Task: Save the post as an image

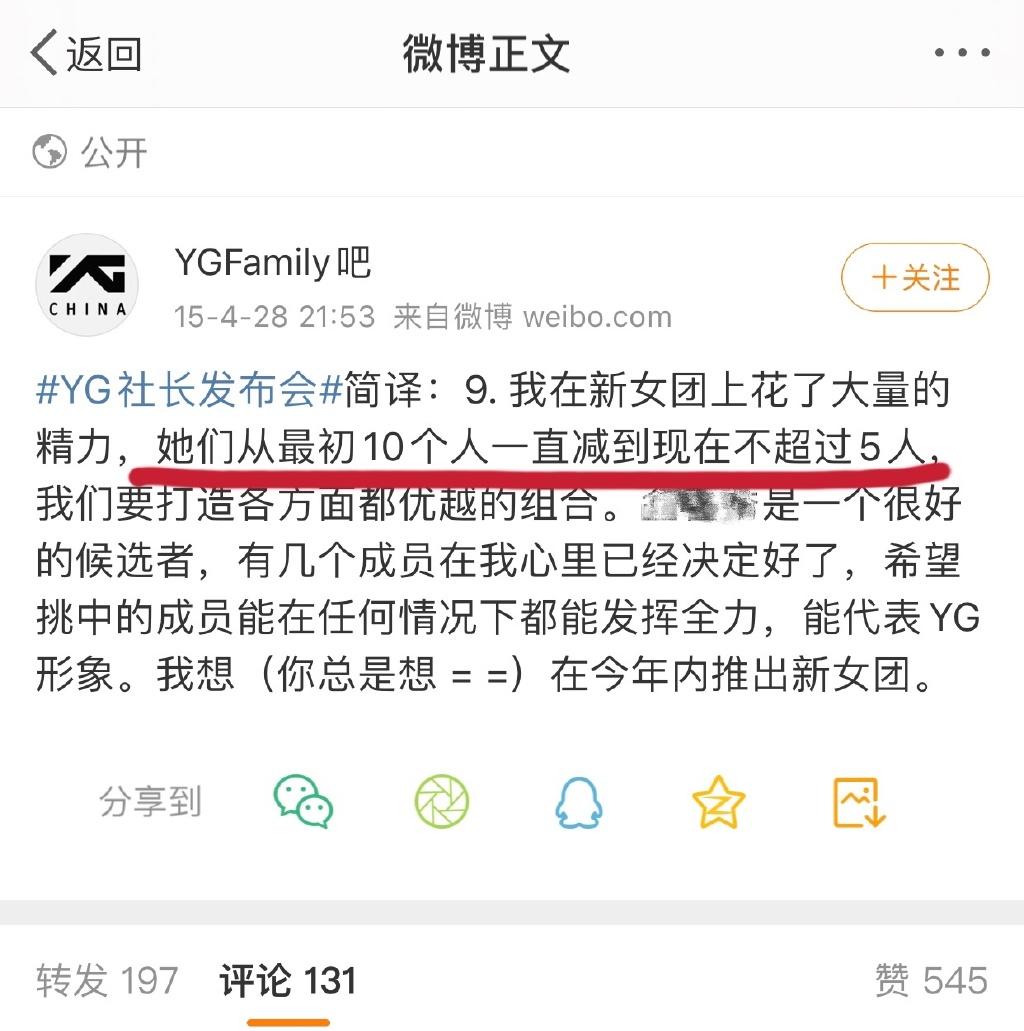Action: (x=856, y=801)
